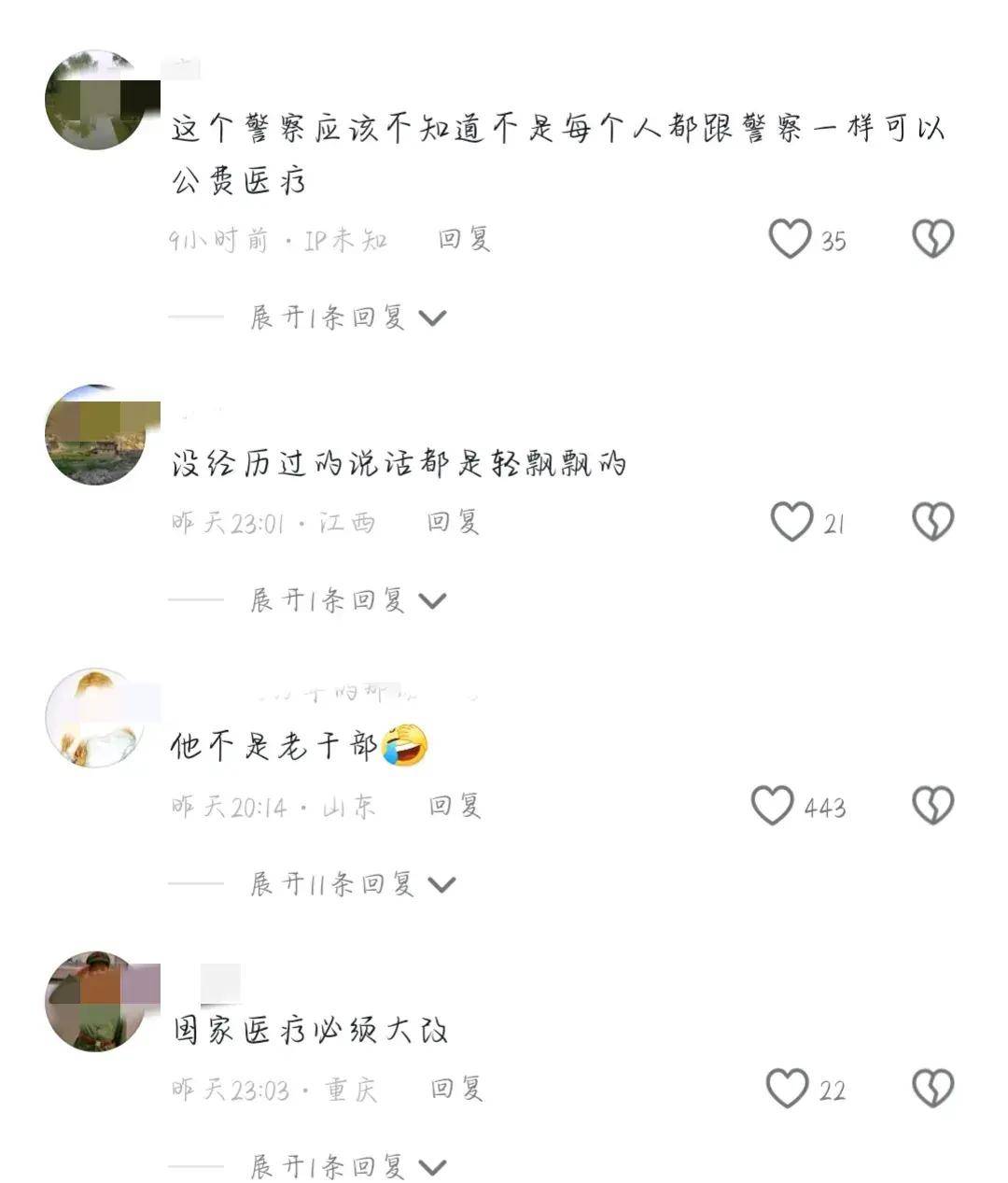Image resolution: width=1008 pixels, height=1183 pixels.
Task: Expand 1 reply under 国家医疗必须大改
Action: coord(347,1166)
